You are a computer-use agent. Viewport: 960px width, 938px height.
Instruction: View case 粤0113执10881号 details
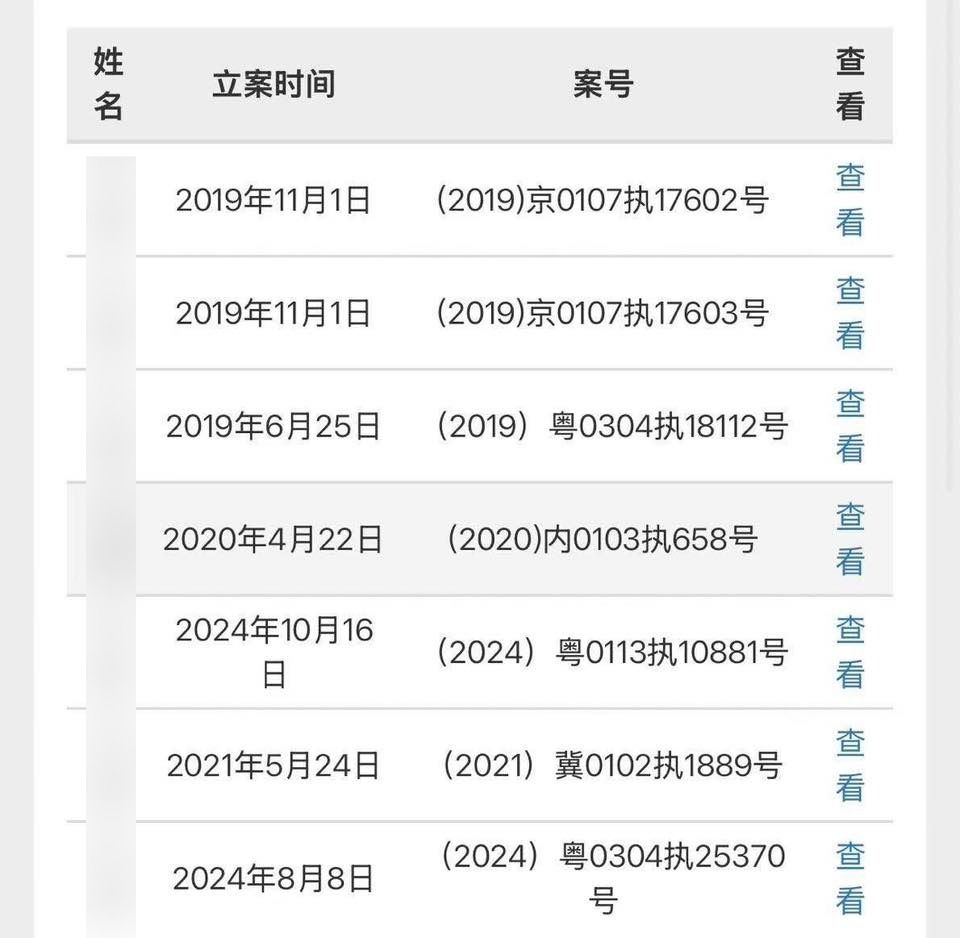(x=850, y=652)
